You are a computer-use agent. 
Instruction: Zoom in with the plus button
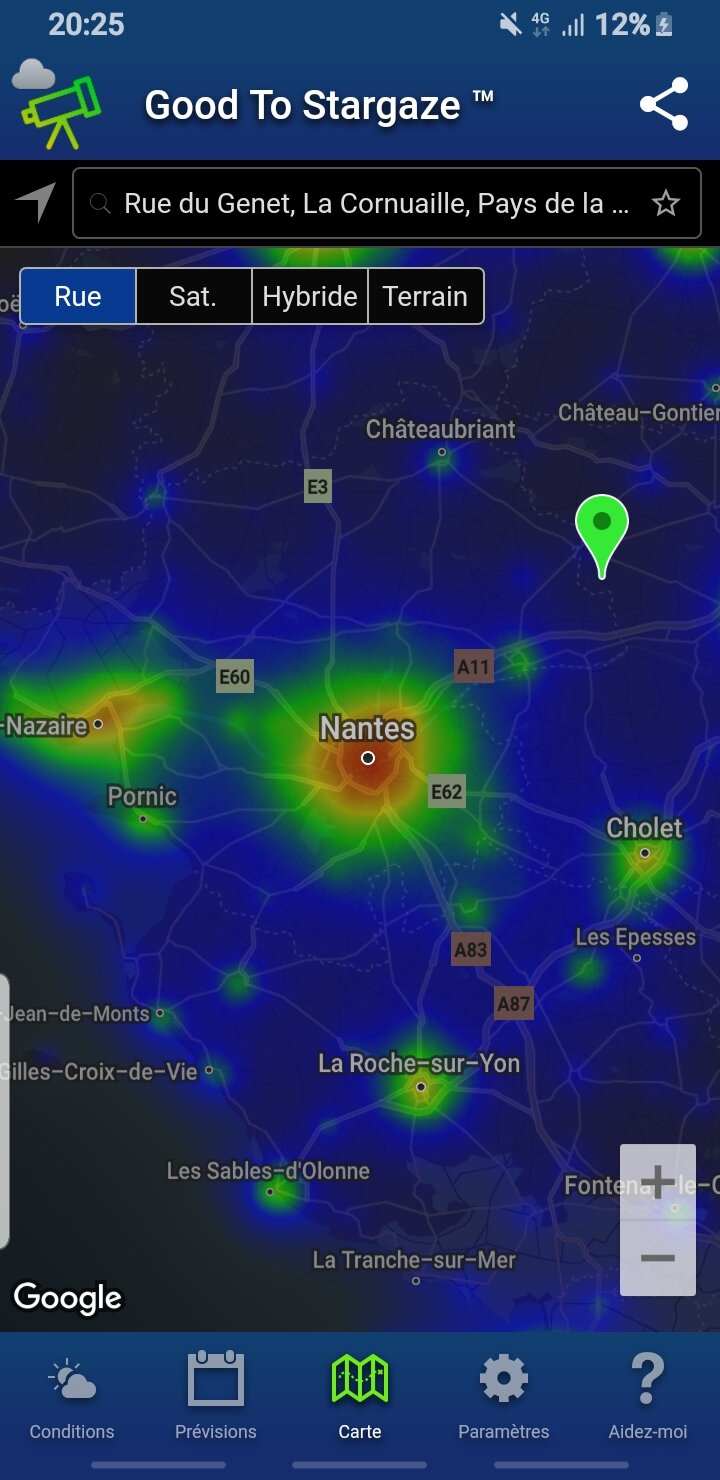657,1182
